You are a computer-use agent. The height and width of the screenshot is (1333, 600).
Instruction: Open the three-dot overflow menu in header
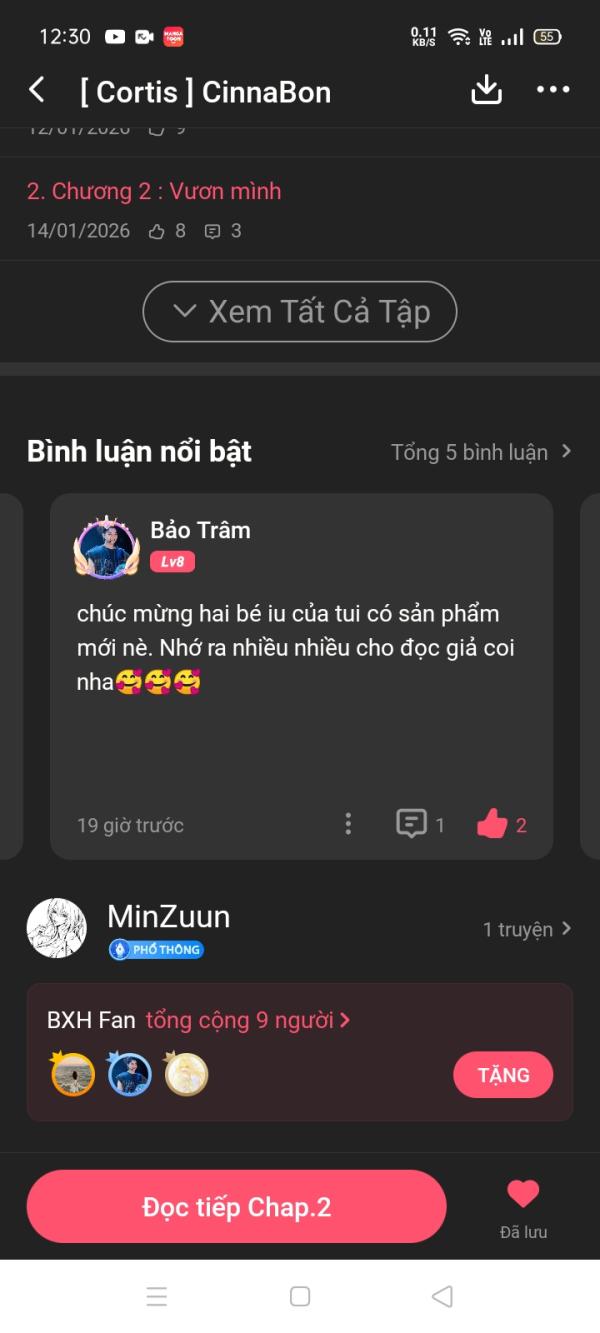[553, 90]
